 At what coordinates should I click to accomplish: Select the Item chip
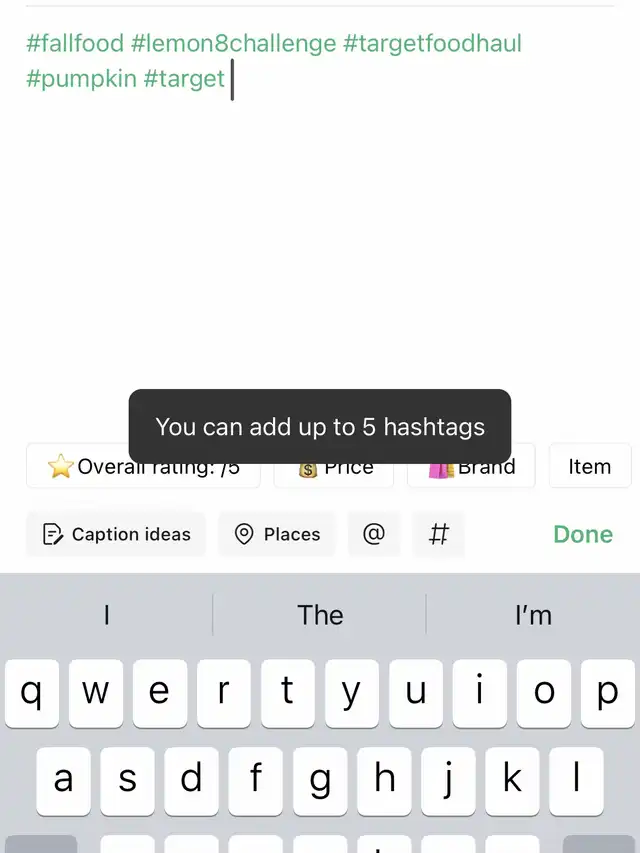pos(589,466)
